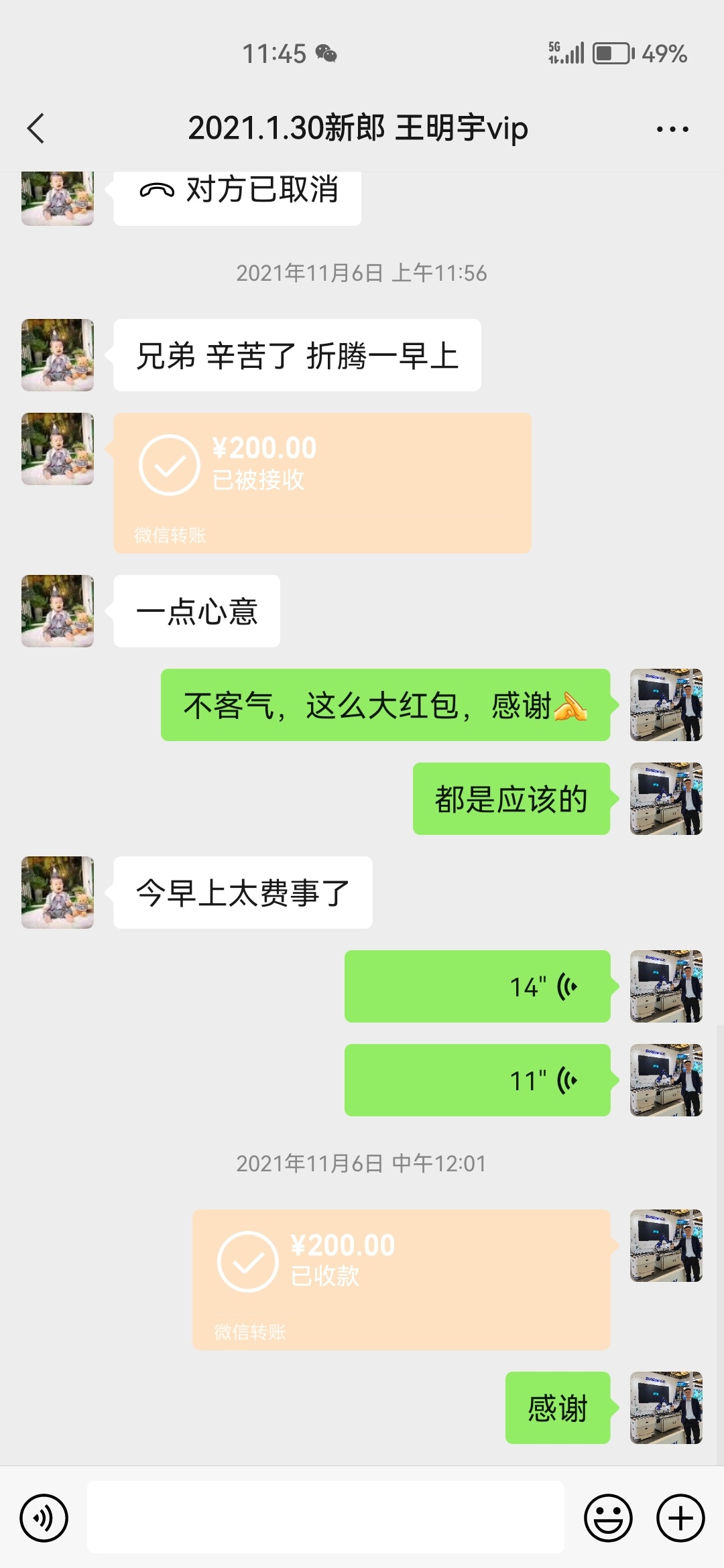Screen dimensions: 724x1568
Task: Open the emoji sticker panel
Action: click(x=608, y=1518)
